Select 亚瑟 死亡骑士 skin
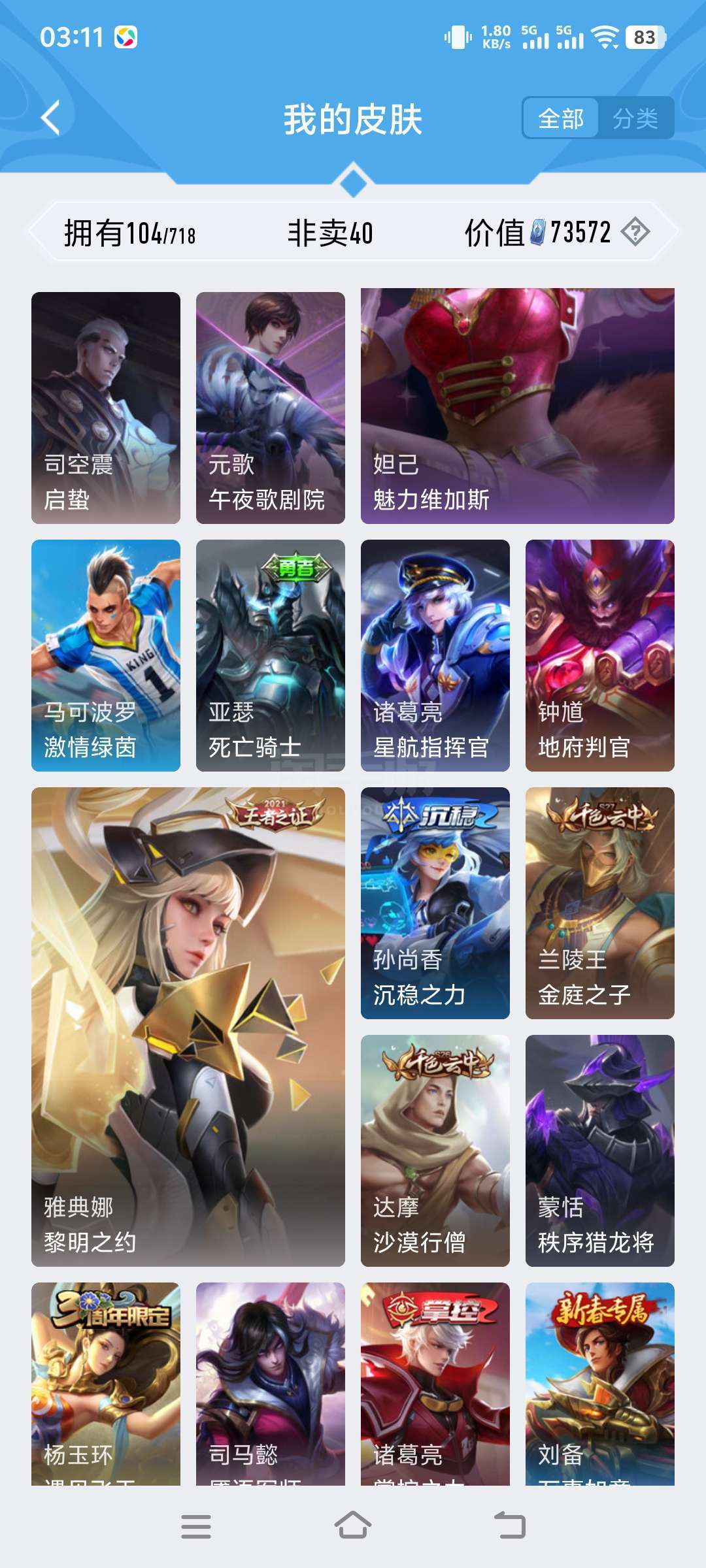The height and width of the screenshot is (1568, 706). coord(271,655)
